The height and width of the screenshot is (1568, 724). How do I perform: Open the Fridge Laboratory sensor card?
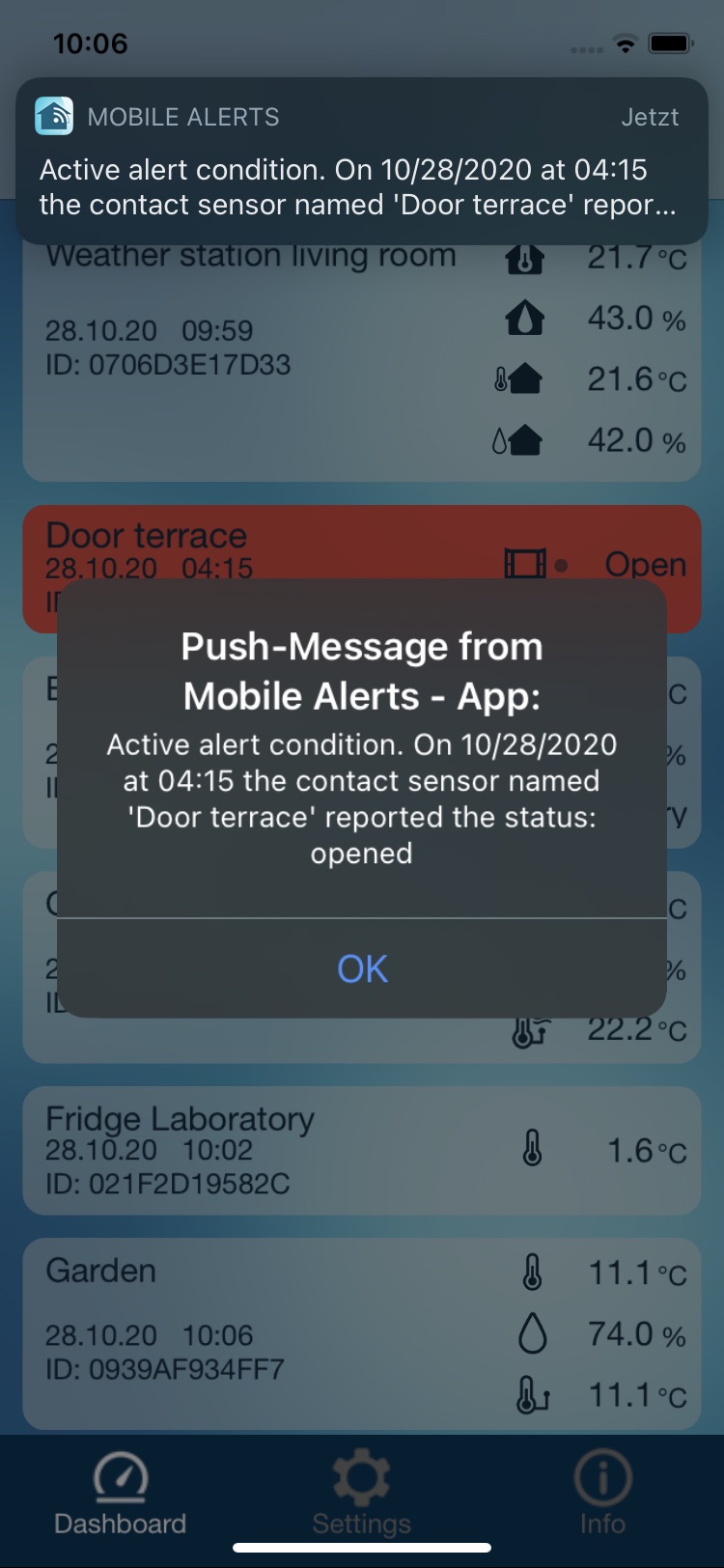(361, 1150)
